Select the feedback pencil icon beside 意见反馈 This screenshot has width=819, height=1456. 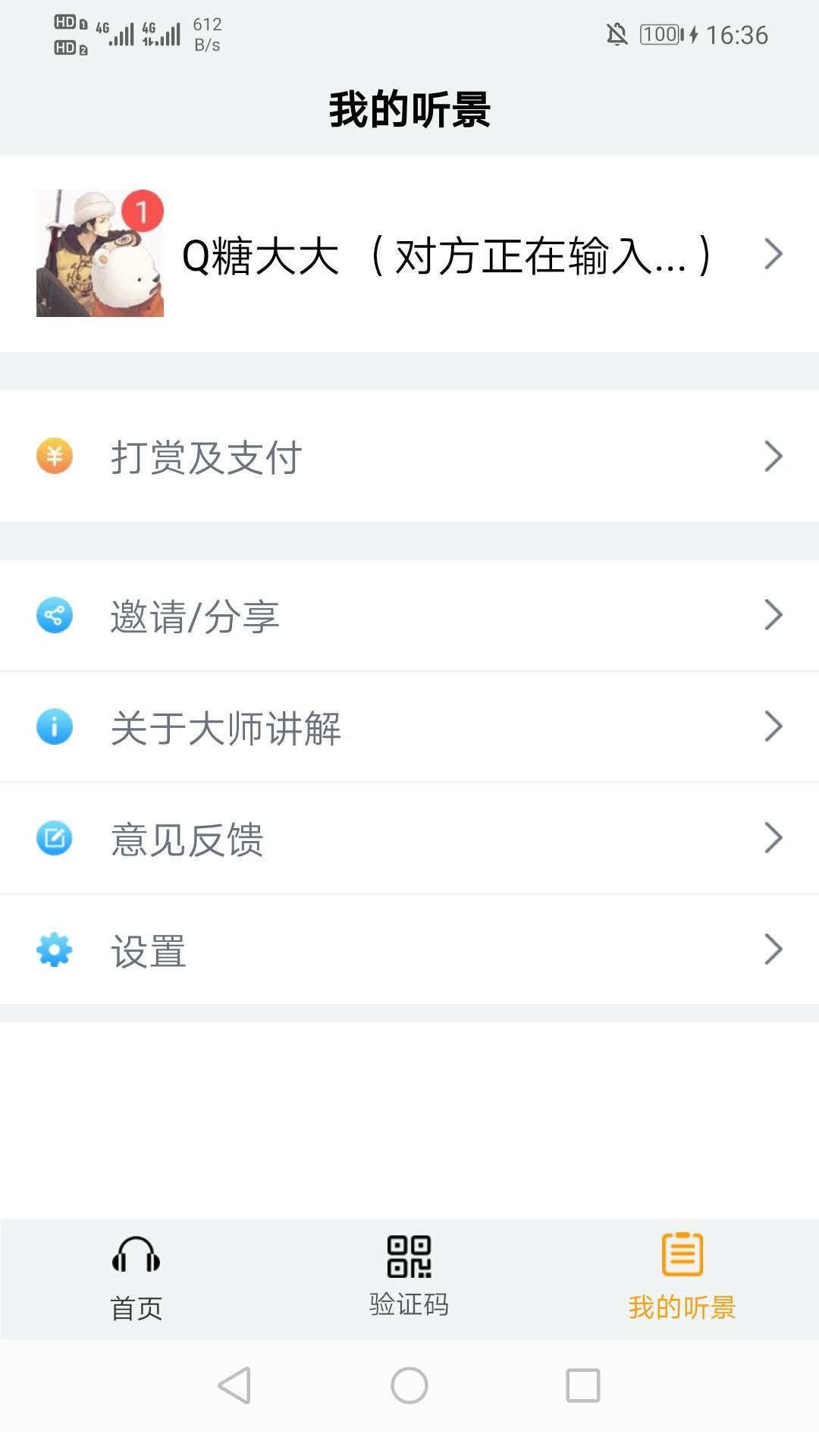(52, 837)
